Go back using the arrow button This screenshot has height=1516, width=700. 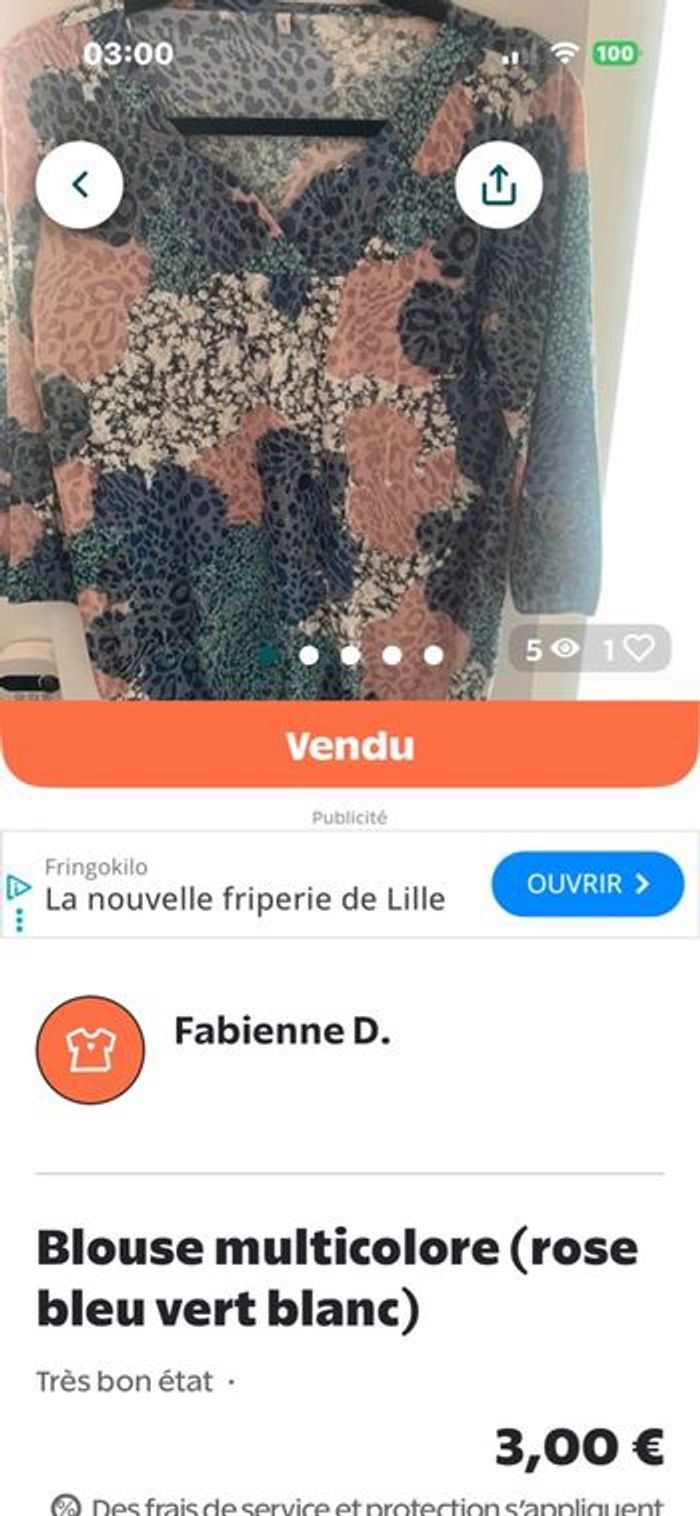(x=80, y=185)
